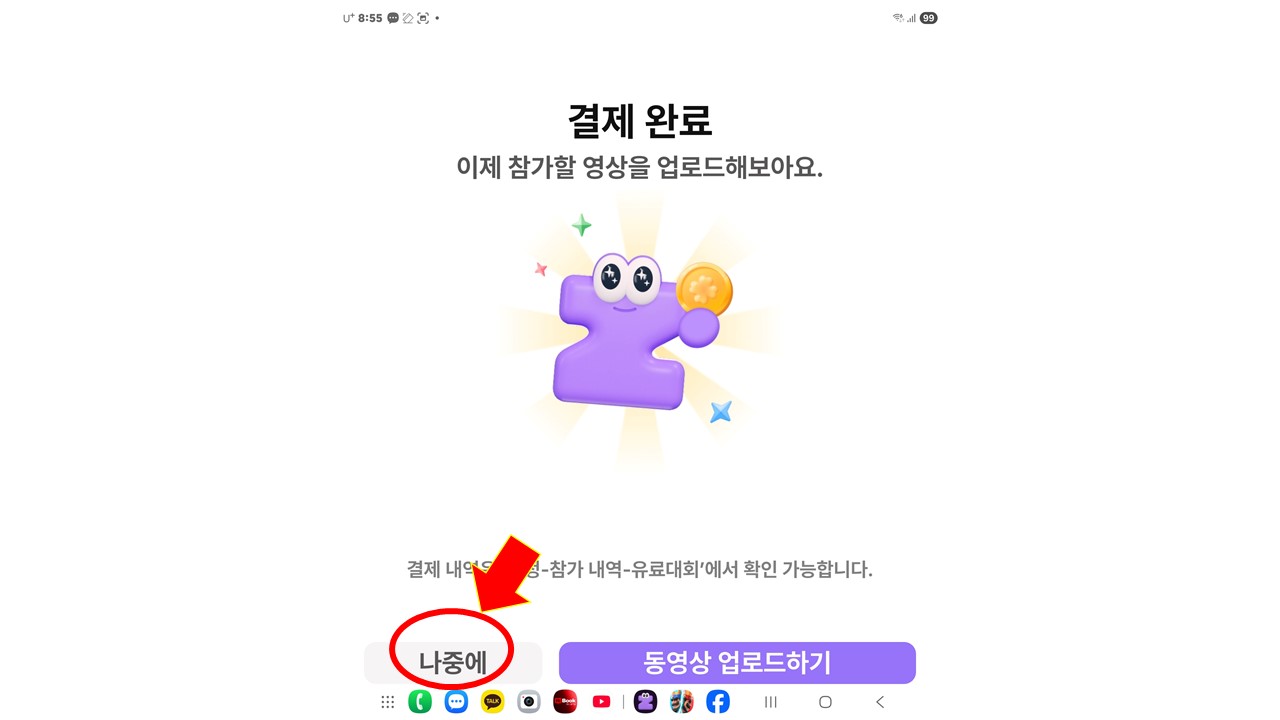Open the Camera app from the taskbar
The height and width of the screenshot is (720, 1280).
529,702
